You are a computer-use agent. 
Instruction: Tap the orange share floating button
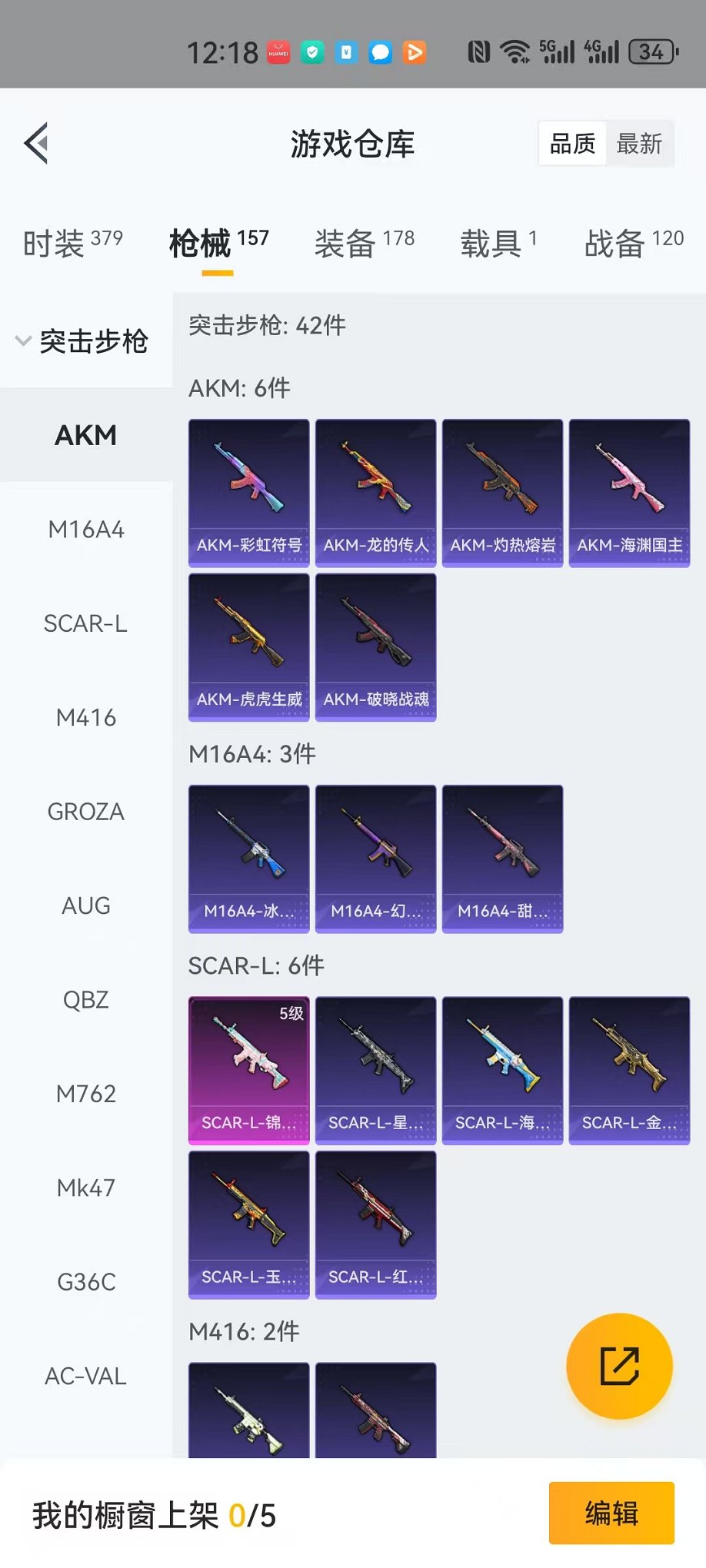point(619,1366)
